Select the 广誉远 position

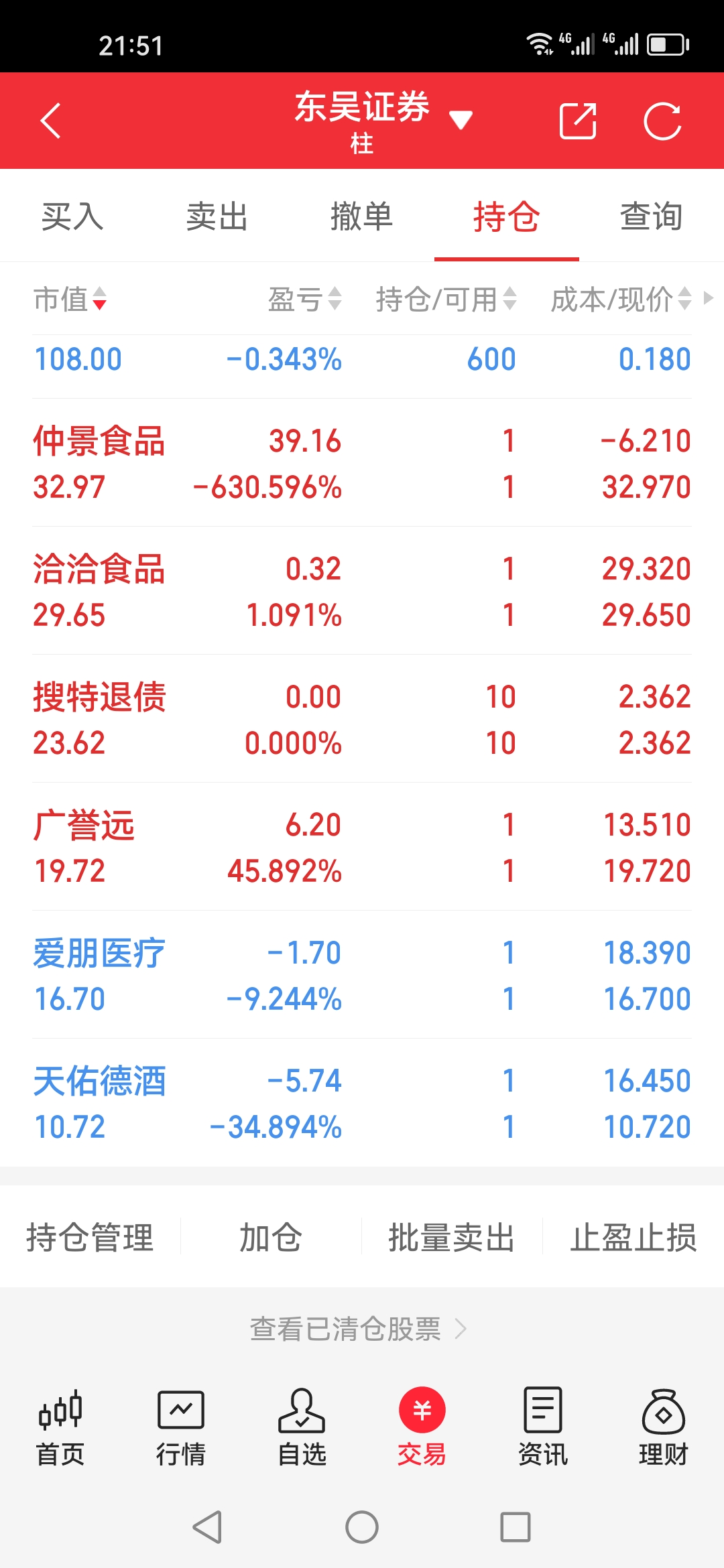(362, 848)
